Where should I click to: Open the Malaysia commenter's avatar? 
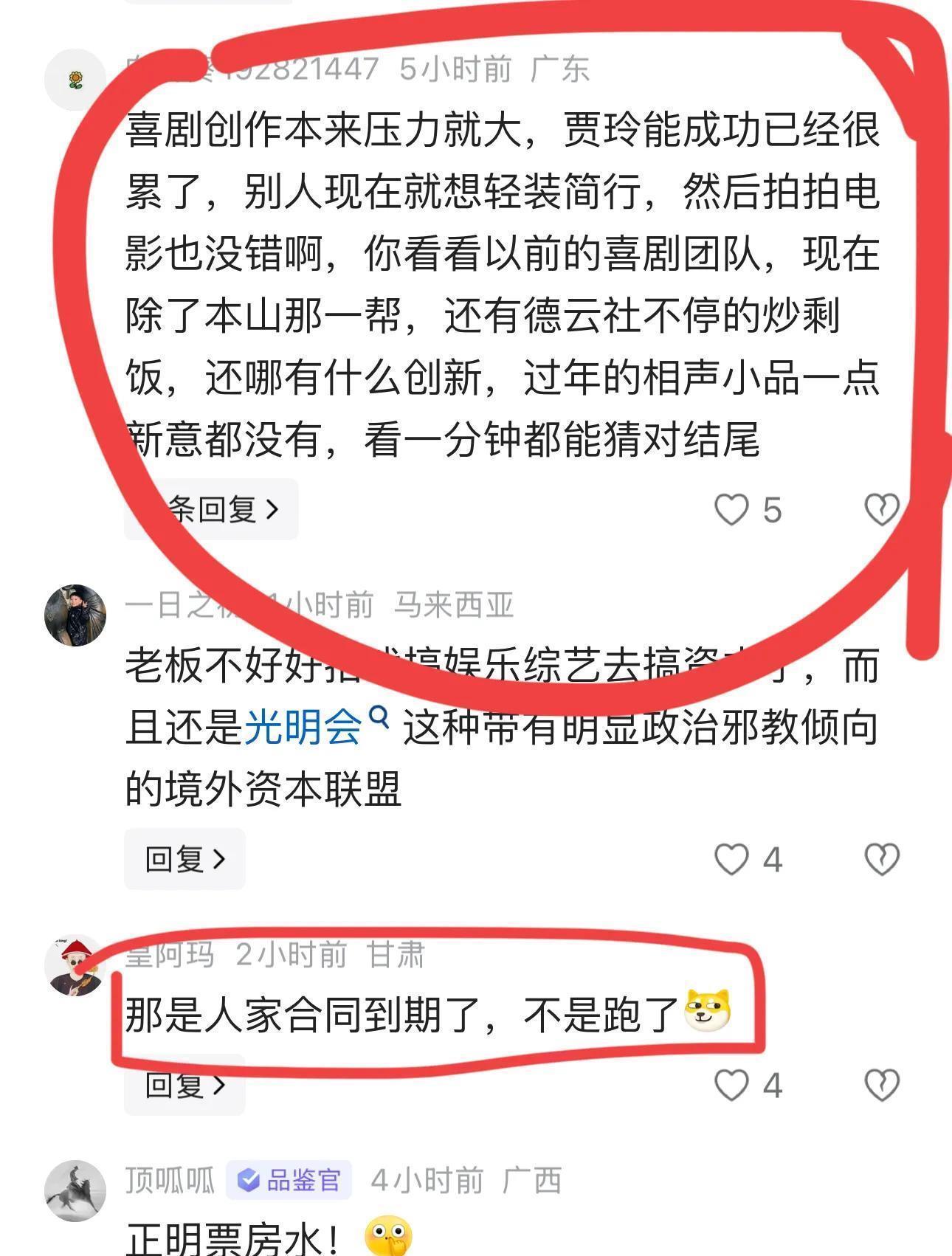[x=75, y=615]
